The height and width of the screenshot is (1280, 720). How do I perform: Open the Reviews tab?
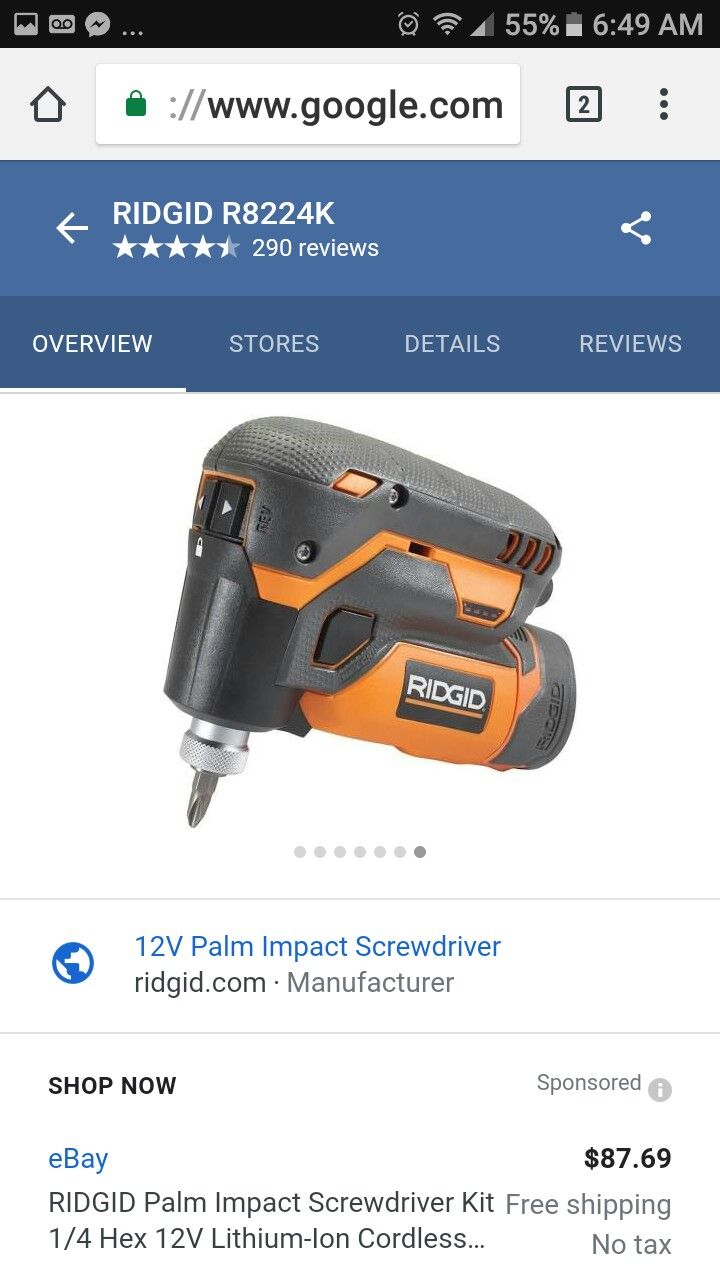click(630, 343)
